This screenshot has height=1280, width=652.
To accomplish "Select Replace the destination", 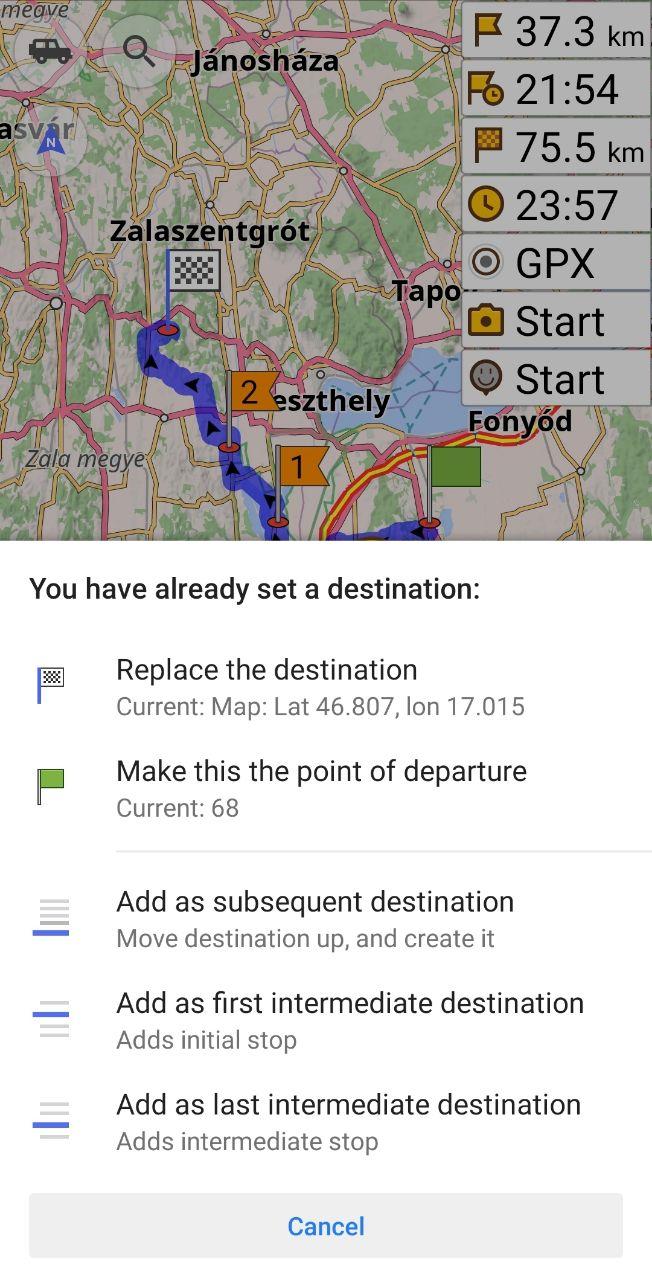I will pyautogui.click(x=320, y=687).
